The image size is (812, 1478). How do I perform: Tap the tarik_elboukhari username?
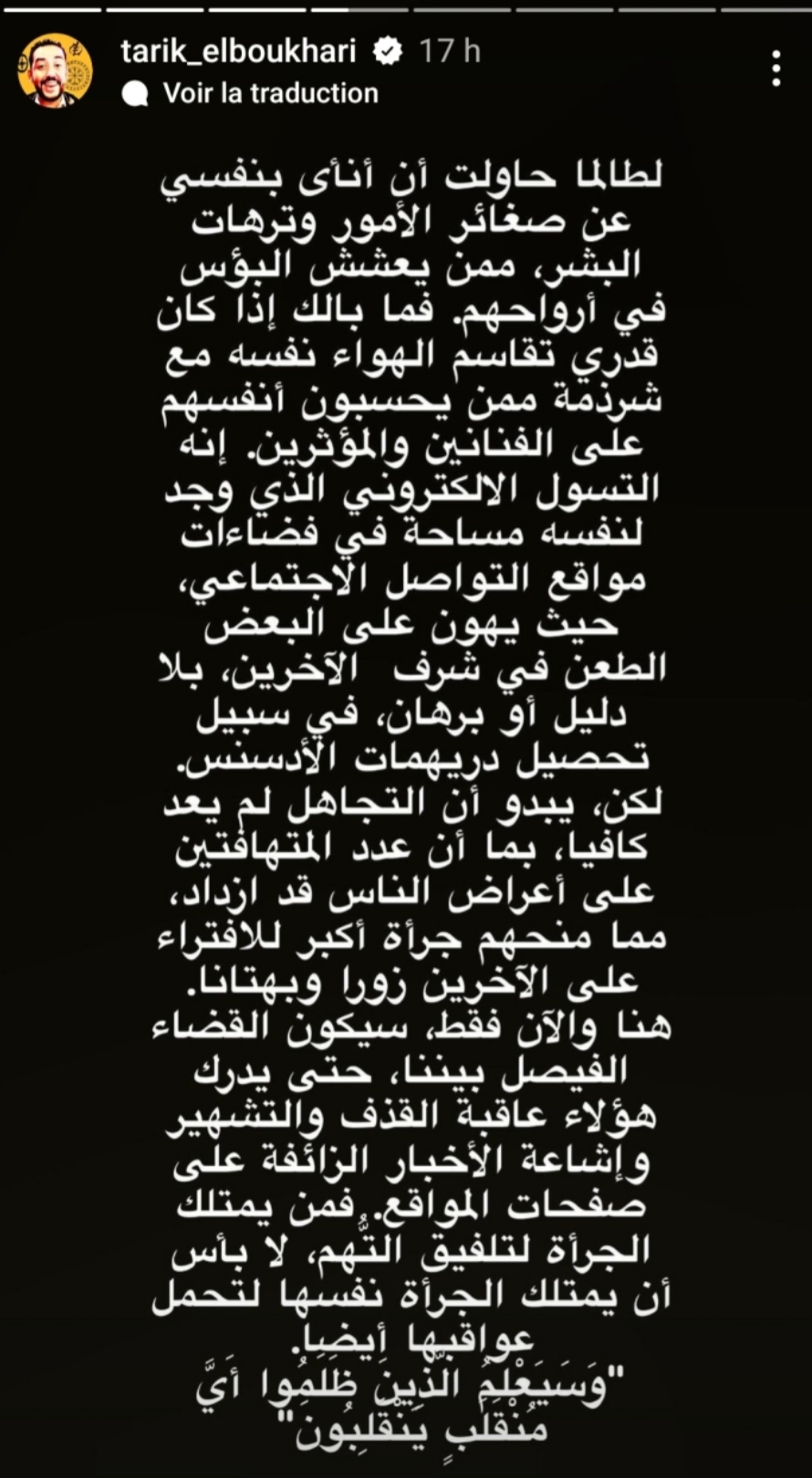pyautogui.click(x=238, y=51)
